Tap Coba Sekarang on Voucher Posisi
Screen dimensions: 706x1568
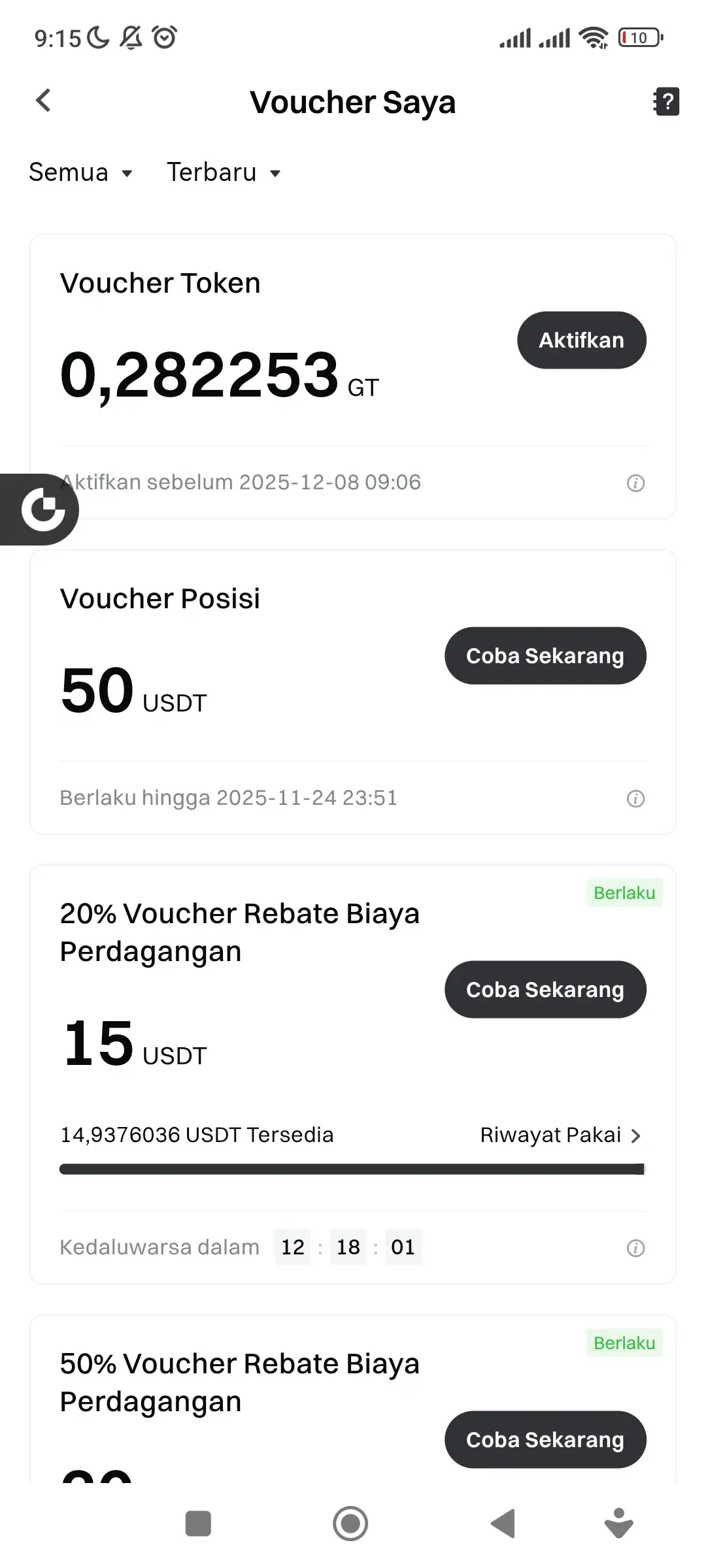click(x=545, y=656)
